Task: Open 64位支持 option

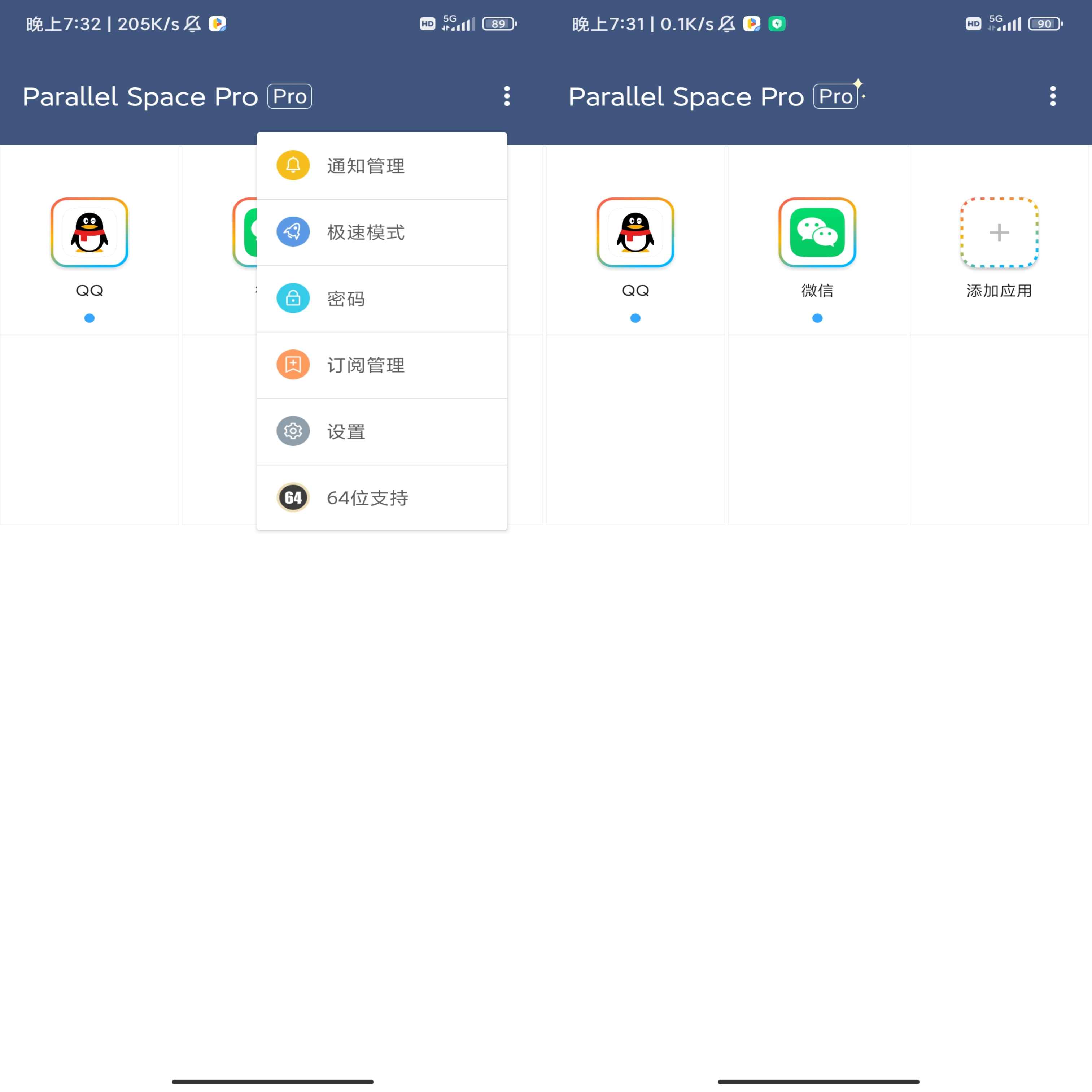Action: pyautogui.click(x=381, y=498)
